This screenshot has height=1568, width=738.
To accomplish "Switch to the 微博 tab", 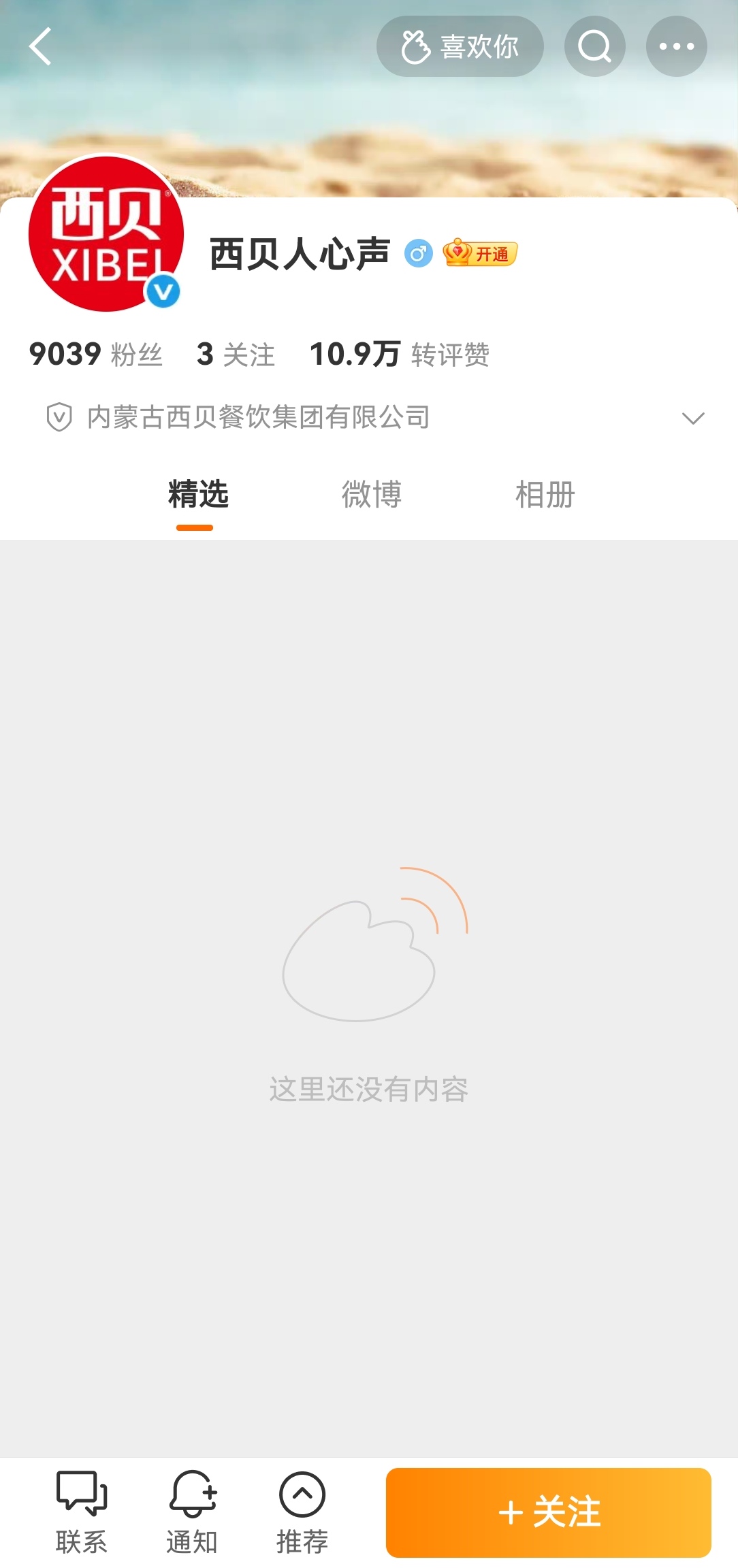I will point(371,495).
